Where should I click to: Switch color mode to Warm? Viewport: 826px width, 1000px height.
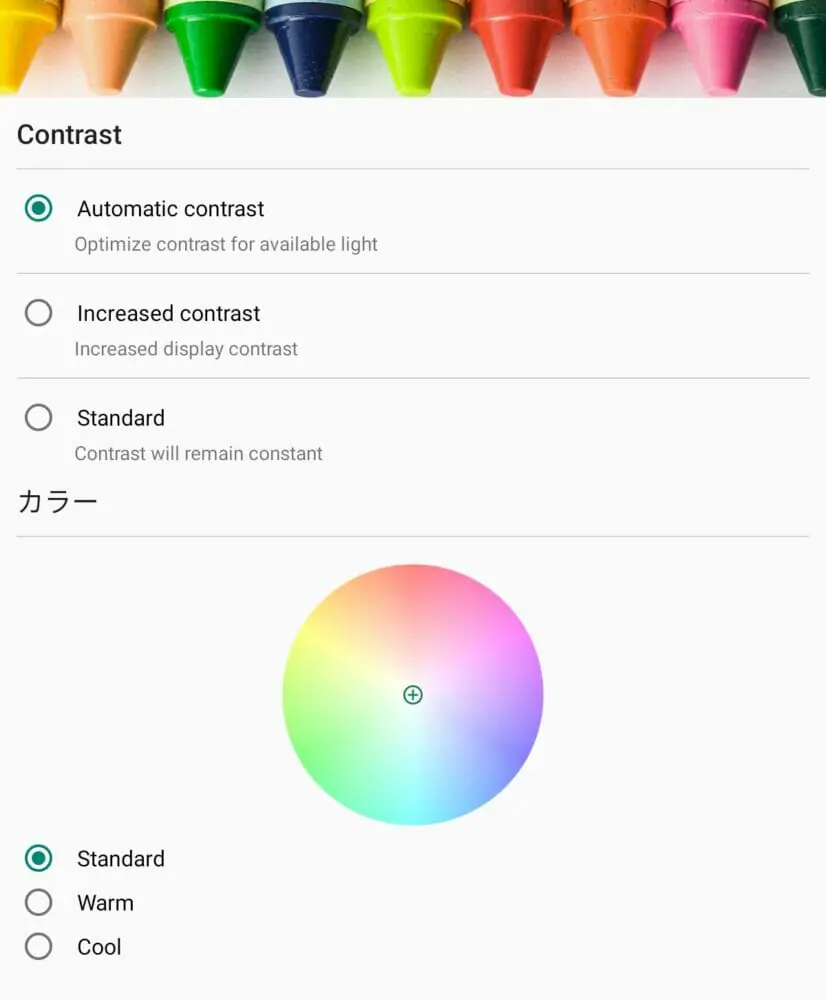pos(39,903)
